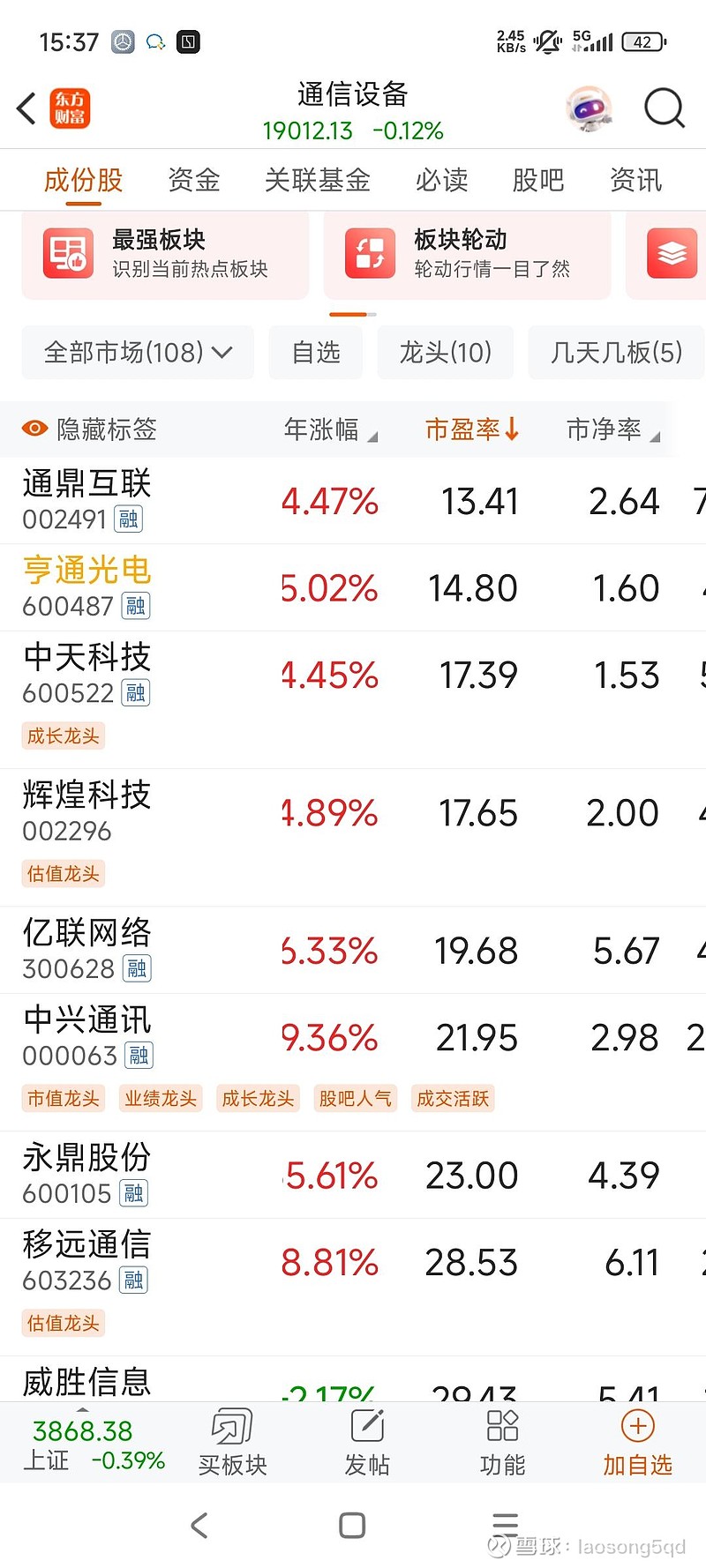Go back using the top-left arrow
Viewport: 706px width, 1568px height.
coord(26,109)
